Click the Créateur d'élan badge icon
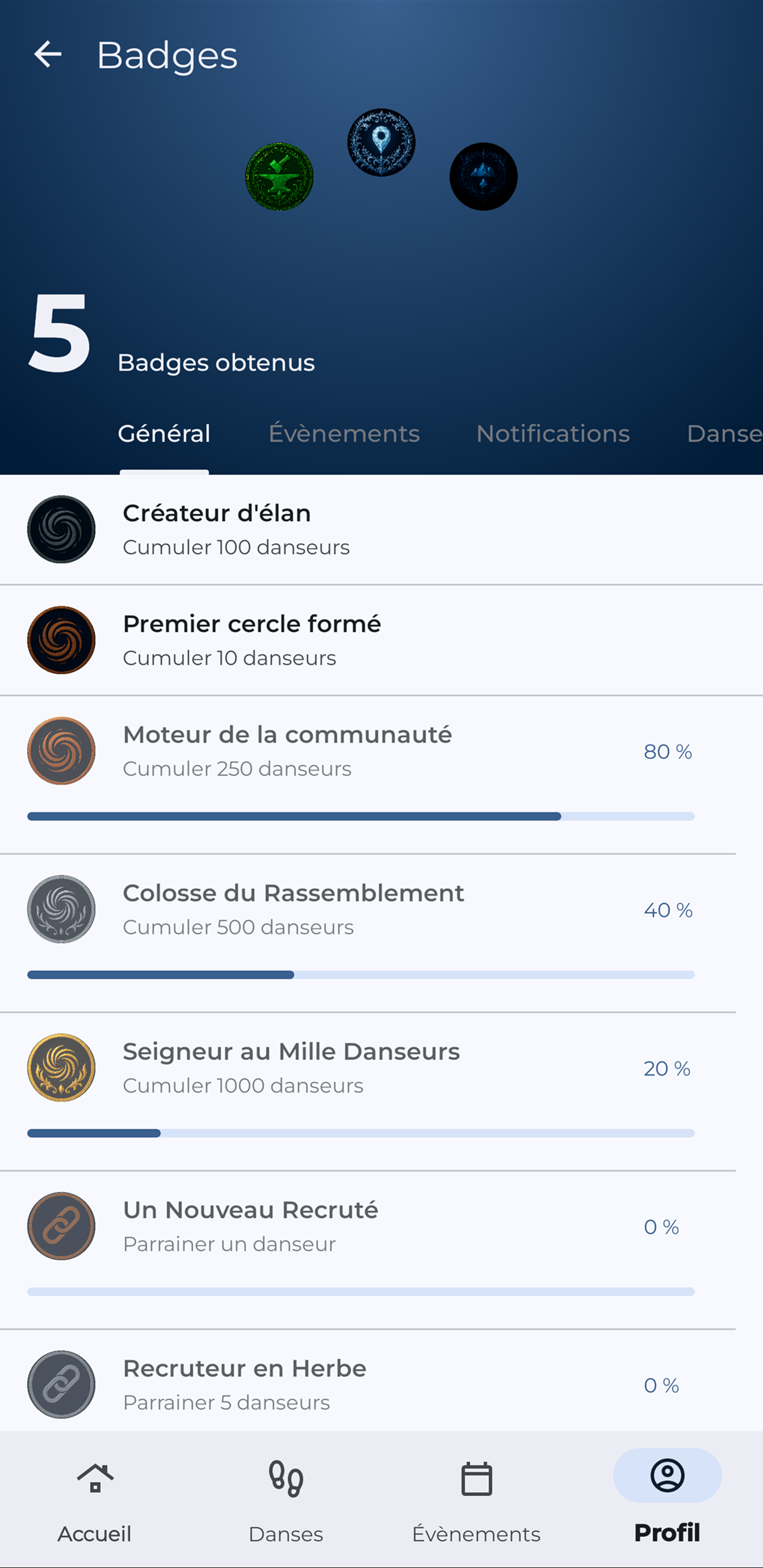 click(x=61, y=529)
